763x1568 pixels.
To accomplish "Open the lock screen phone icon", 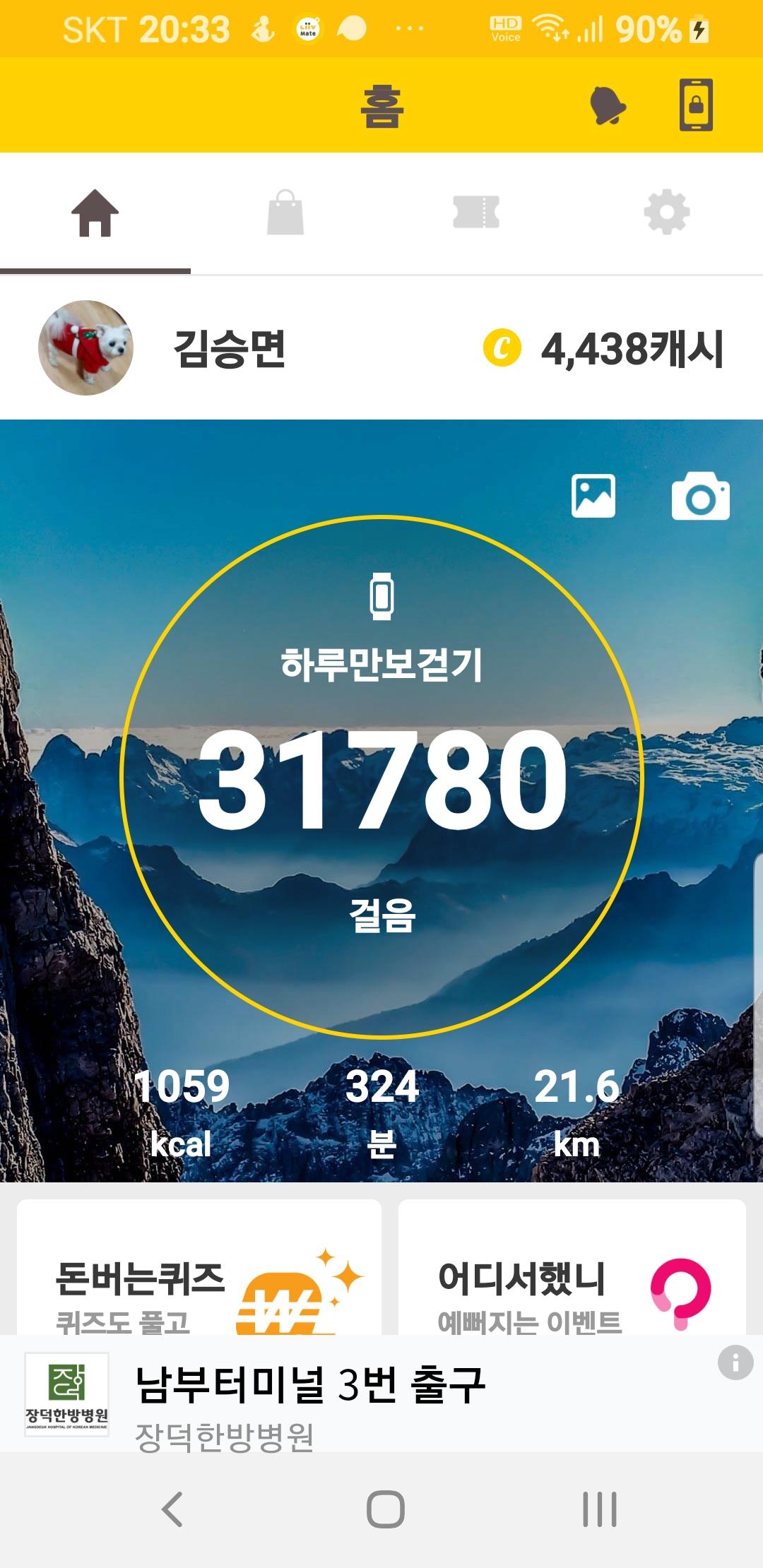I will (x=696, y=105).
